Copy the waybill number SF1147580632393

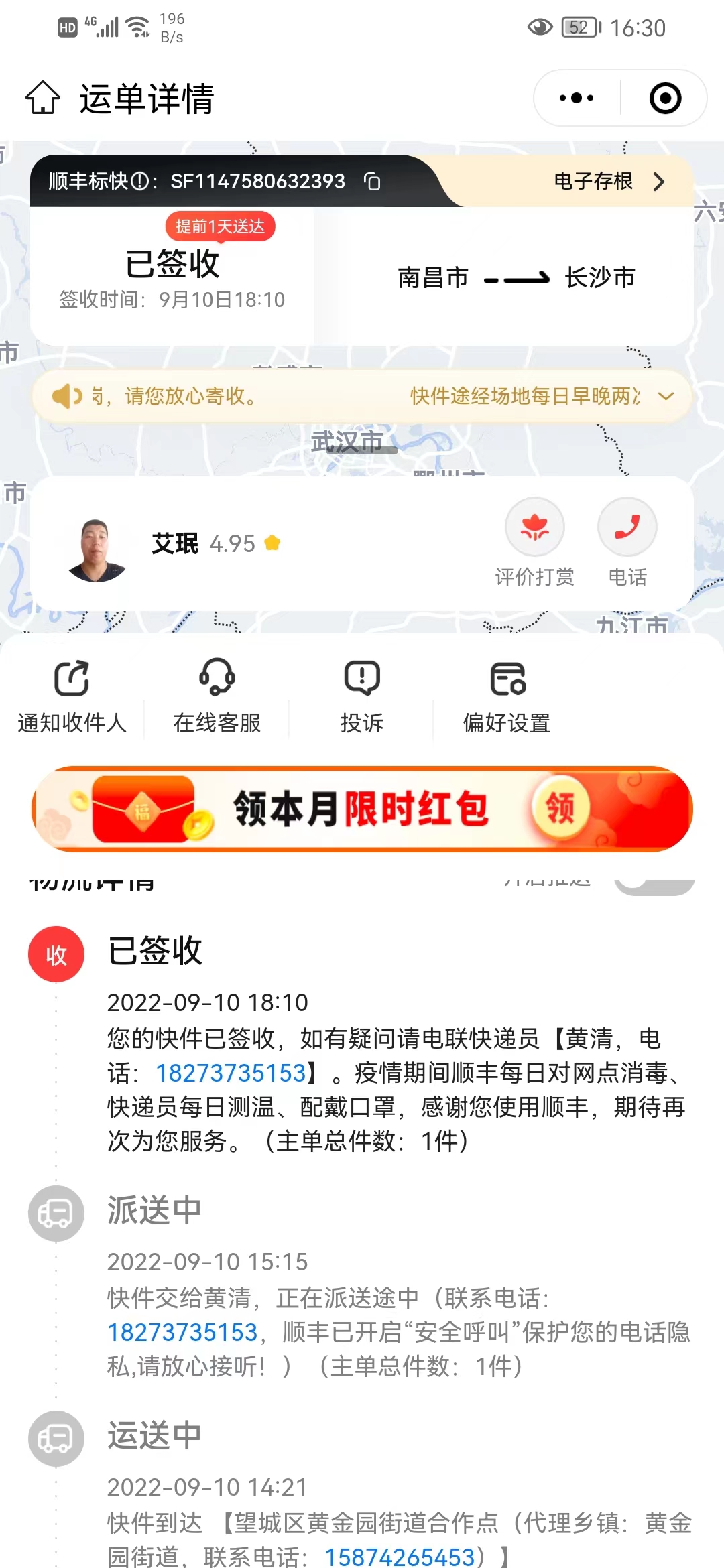pos(372,181)
